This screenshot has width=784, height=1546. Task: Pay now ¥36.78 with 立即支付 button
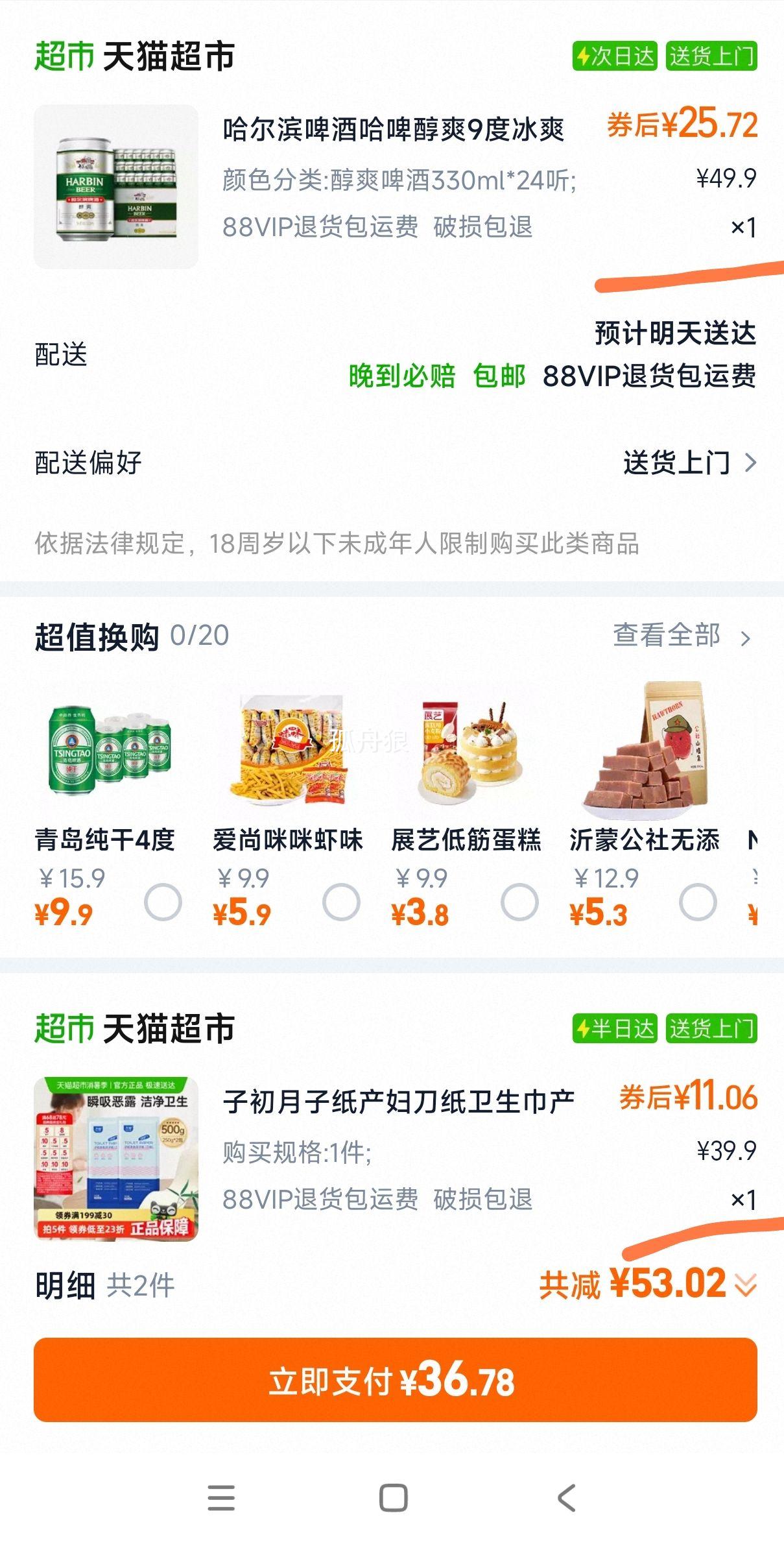[x=395, y=1380]
